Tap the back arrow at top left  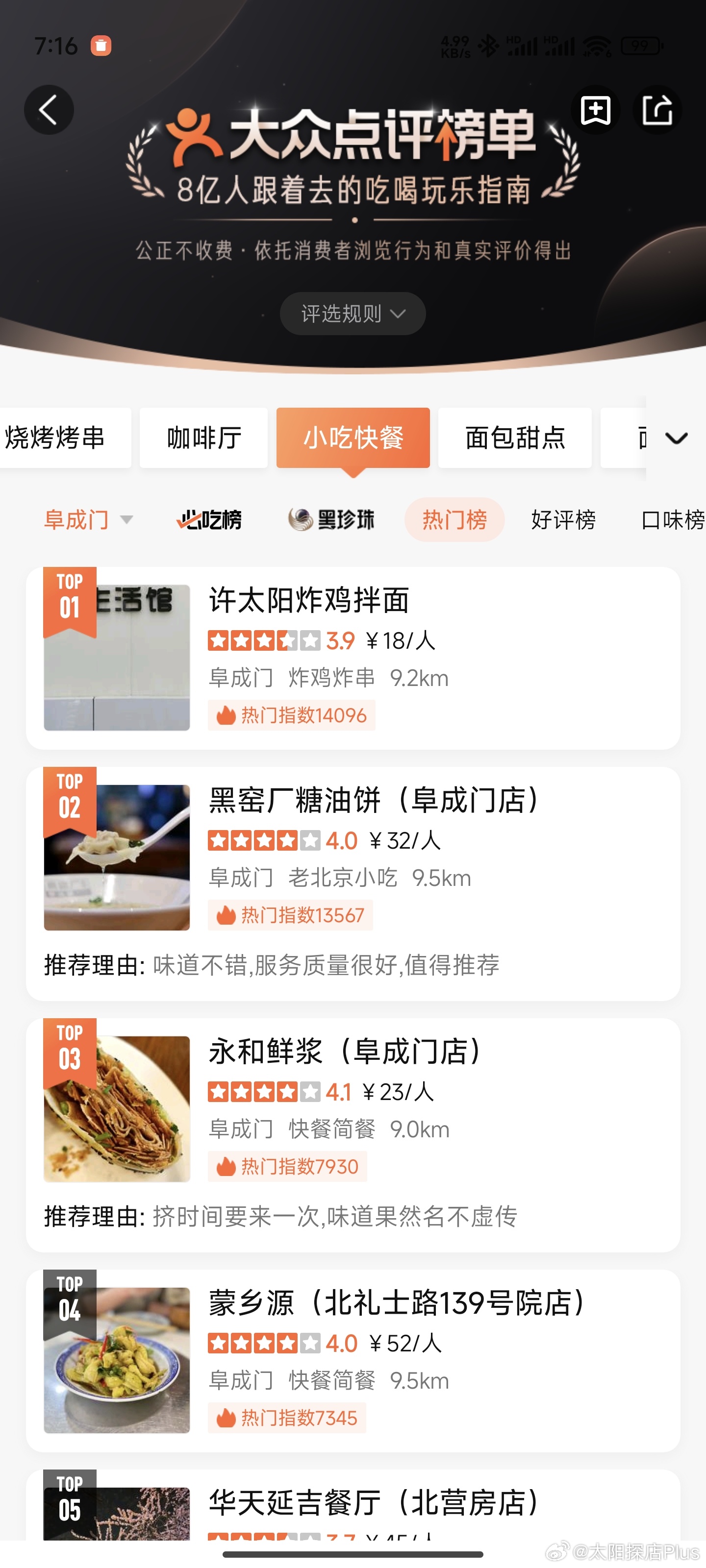tap(50, 110)
